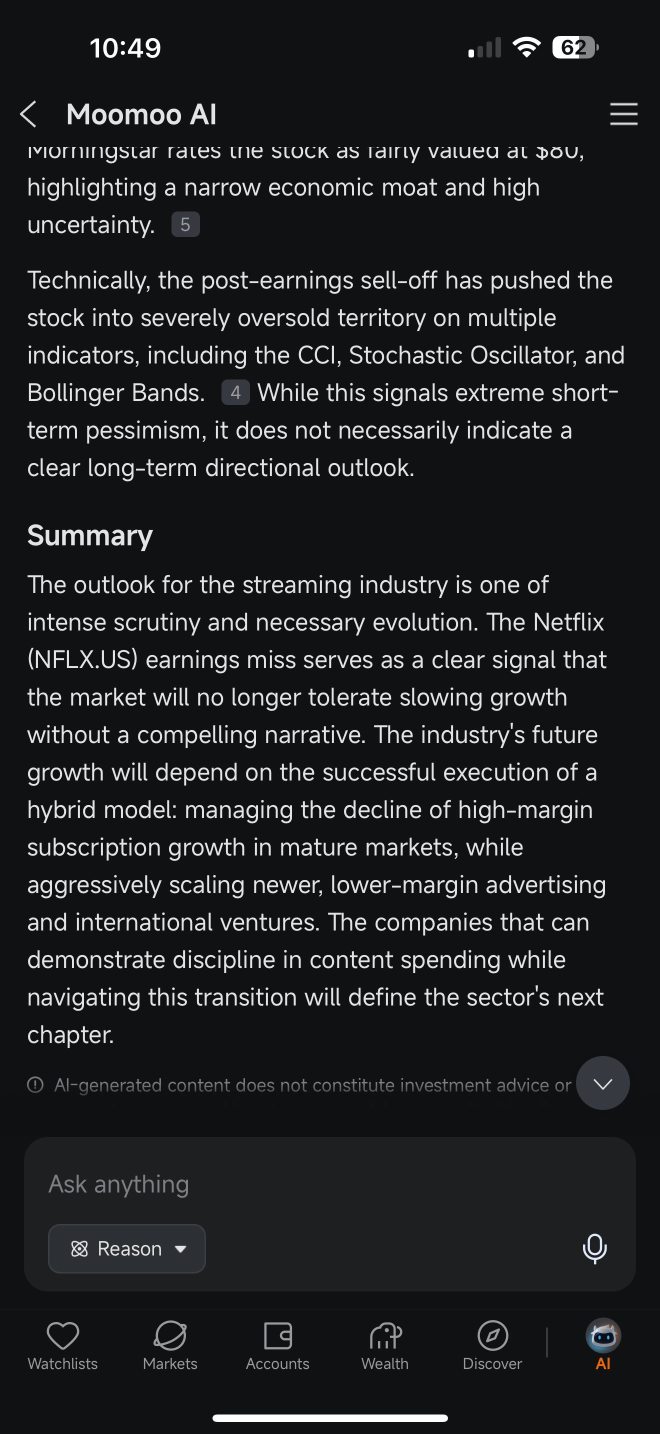This screenshot has height=1434, width=660.
Task: Open the hamburger menu
Action: [624, 115]
